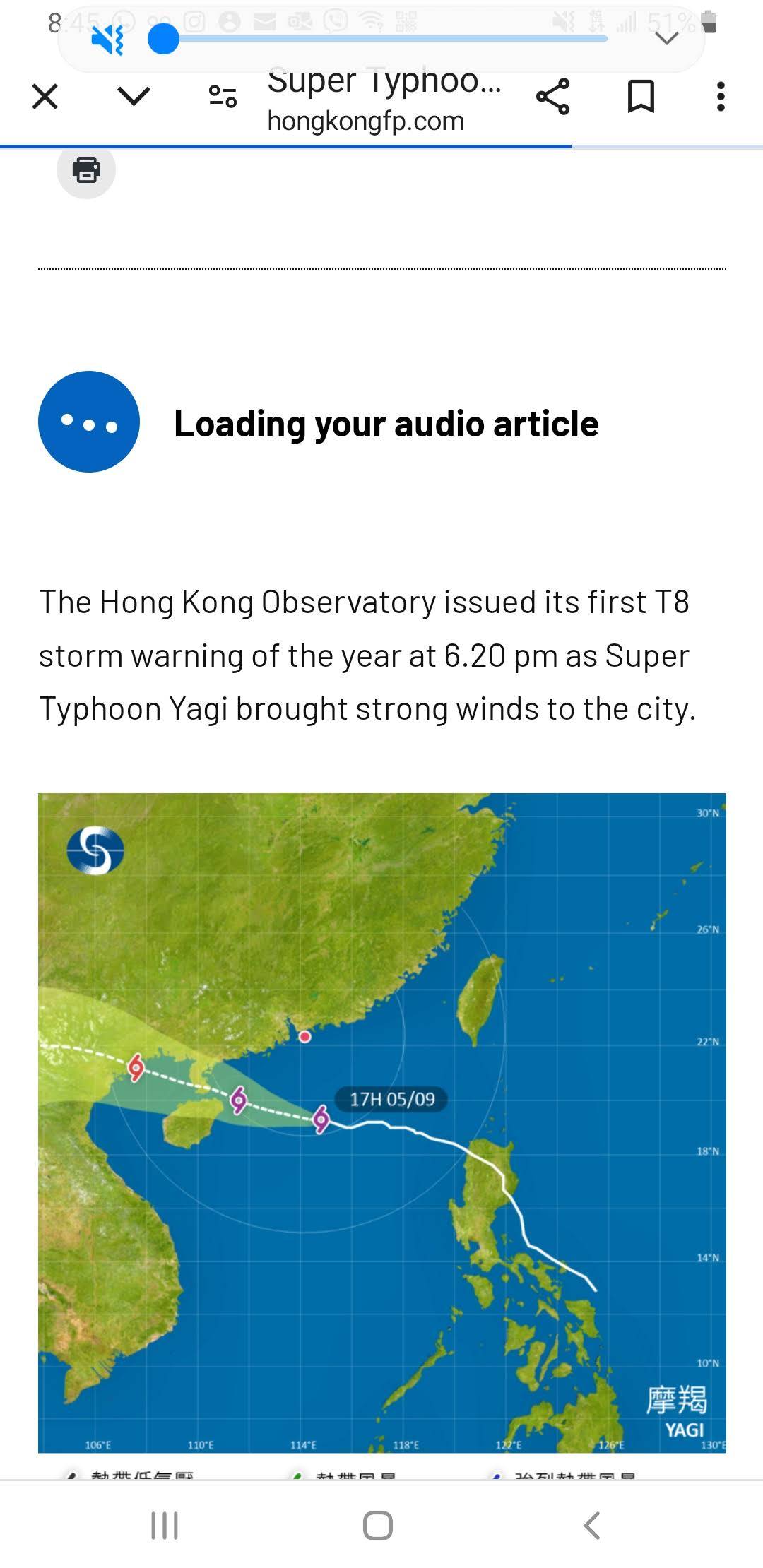This screenshot has height=1568, width=763.
Task: Share this Super Typhoon article
Action: coord(552,97)
